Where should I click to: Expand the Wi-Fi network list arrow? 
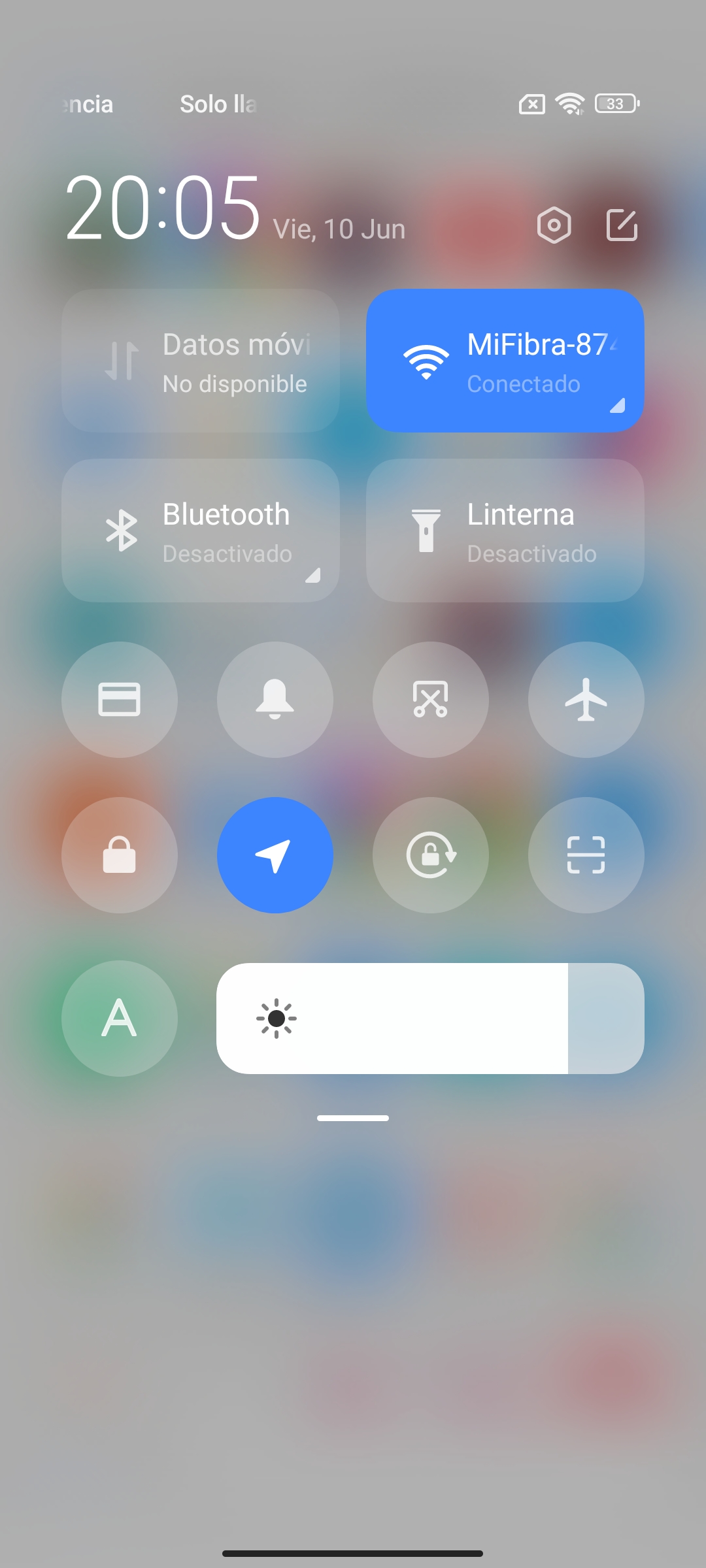(x=618, y=406)
